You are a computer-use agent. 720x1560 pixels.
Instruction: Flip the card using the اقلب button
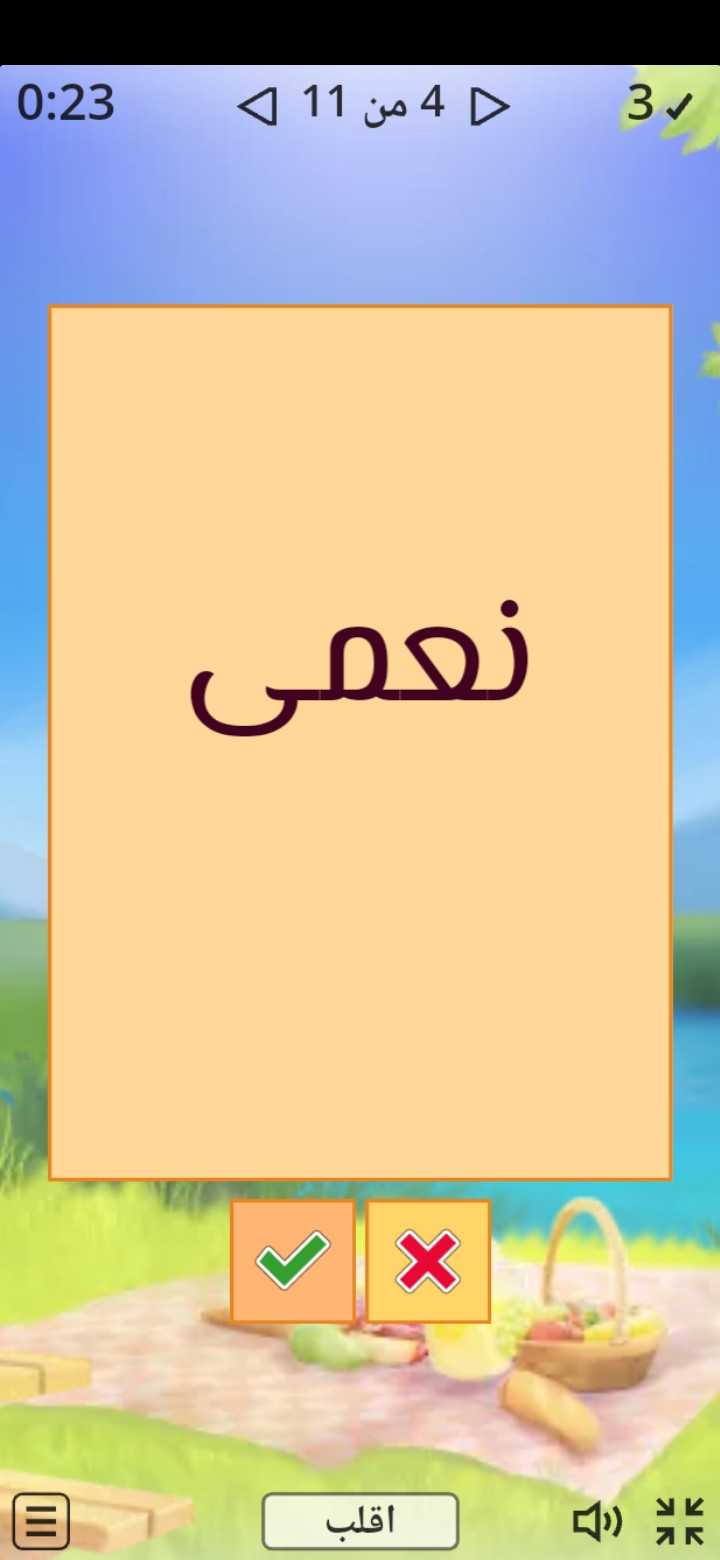click(360, 1521)
